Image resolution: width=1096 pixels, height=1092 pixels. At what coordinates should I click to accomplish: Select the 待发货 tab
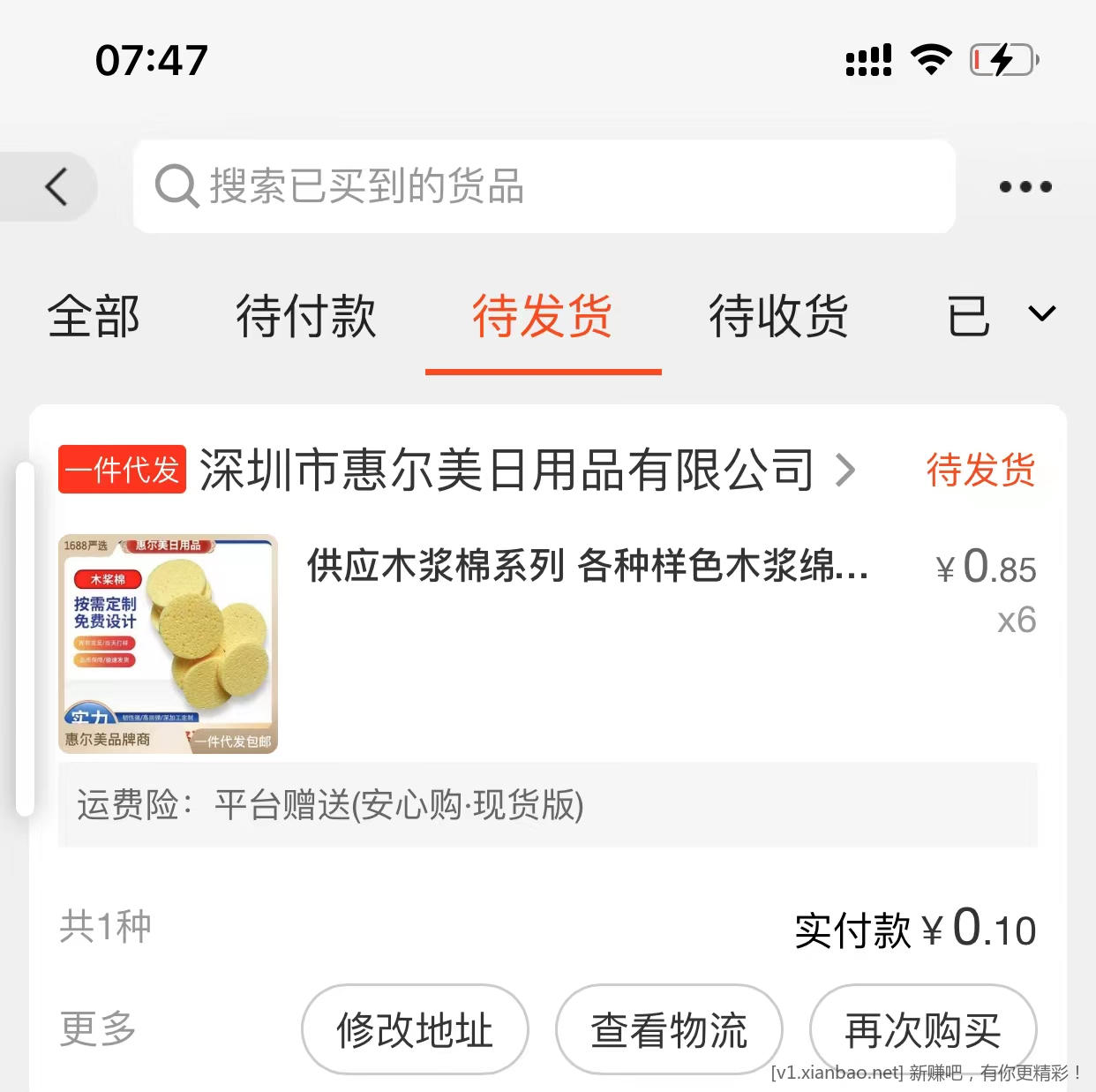coord(543,316)
